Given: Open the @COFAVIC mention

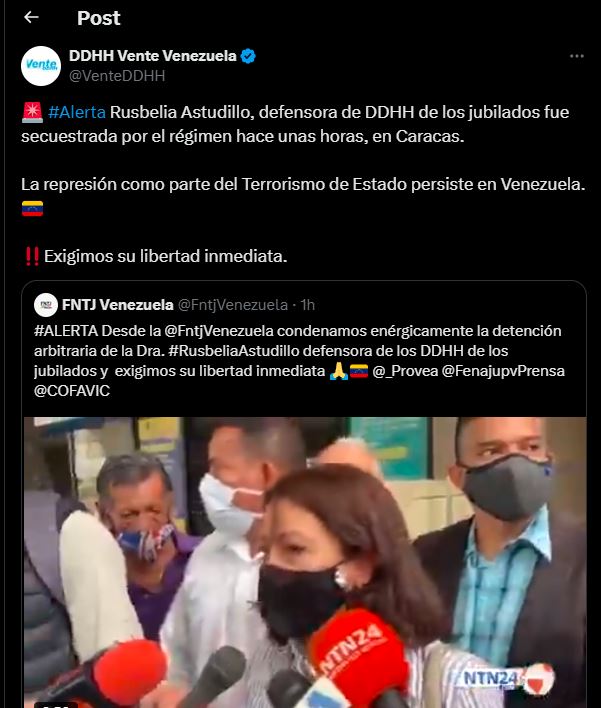Looking at the screenshot, I should (x=71, y=391).
